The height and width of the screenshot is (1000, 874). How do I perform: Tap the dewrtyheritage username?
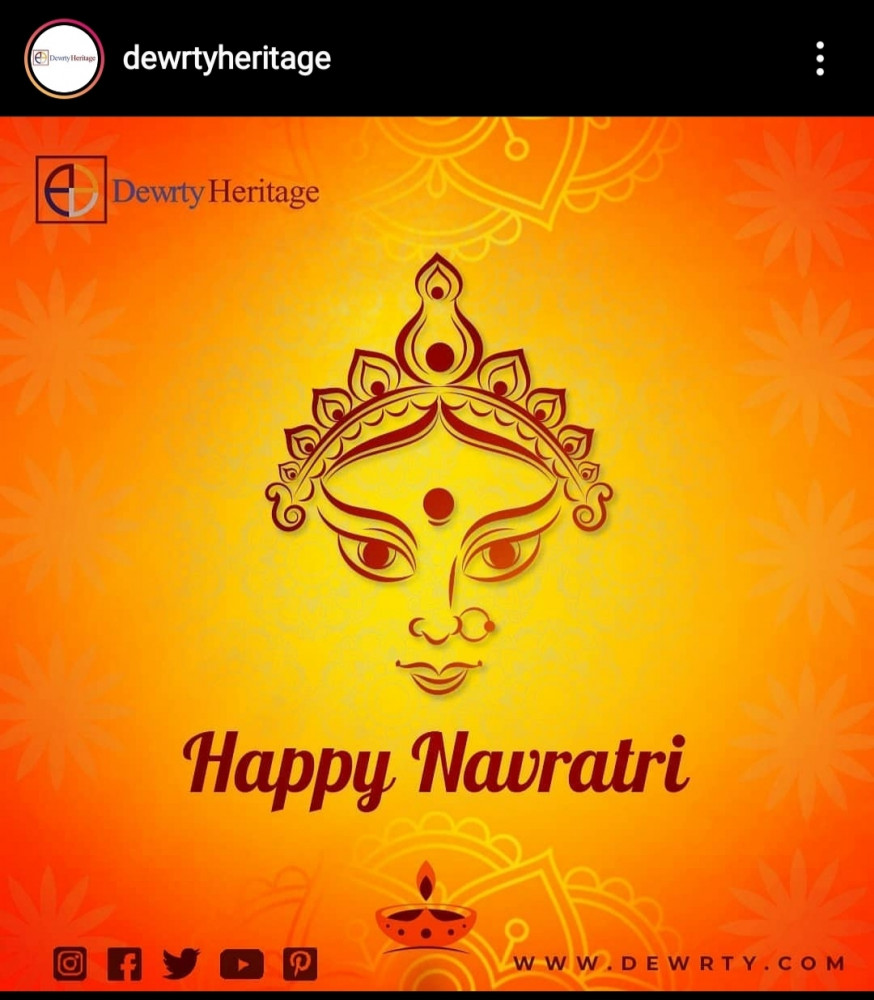coord(226,58)
